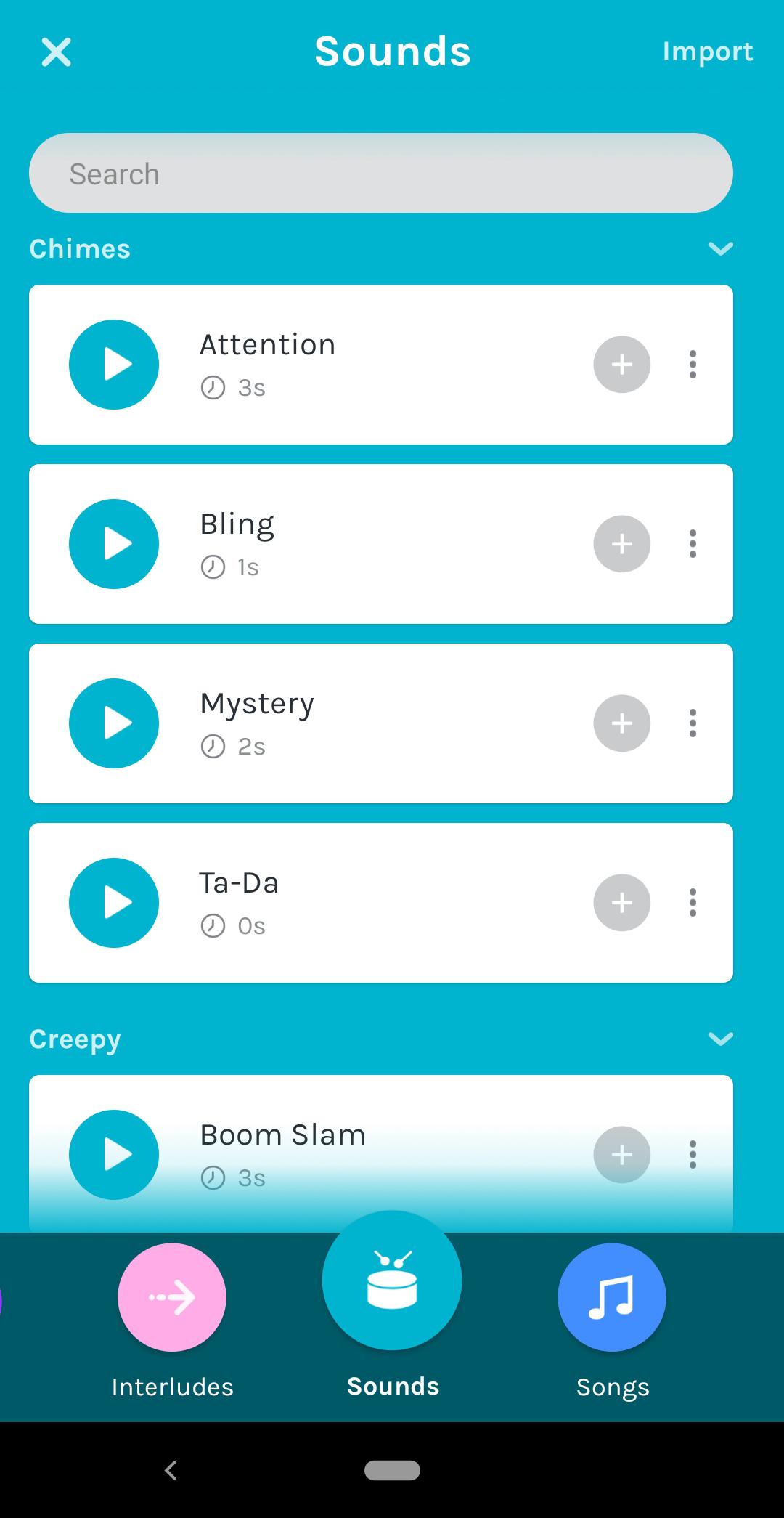Open more options for Bling
Viewport: 784px width, 1518px height.
click(693, 544)
